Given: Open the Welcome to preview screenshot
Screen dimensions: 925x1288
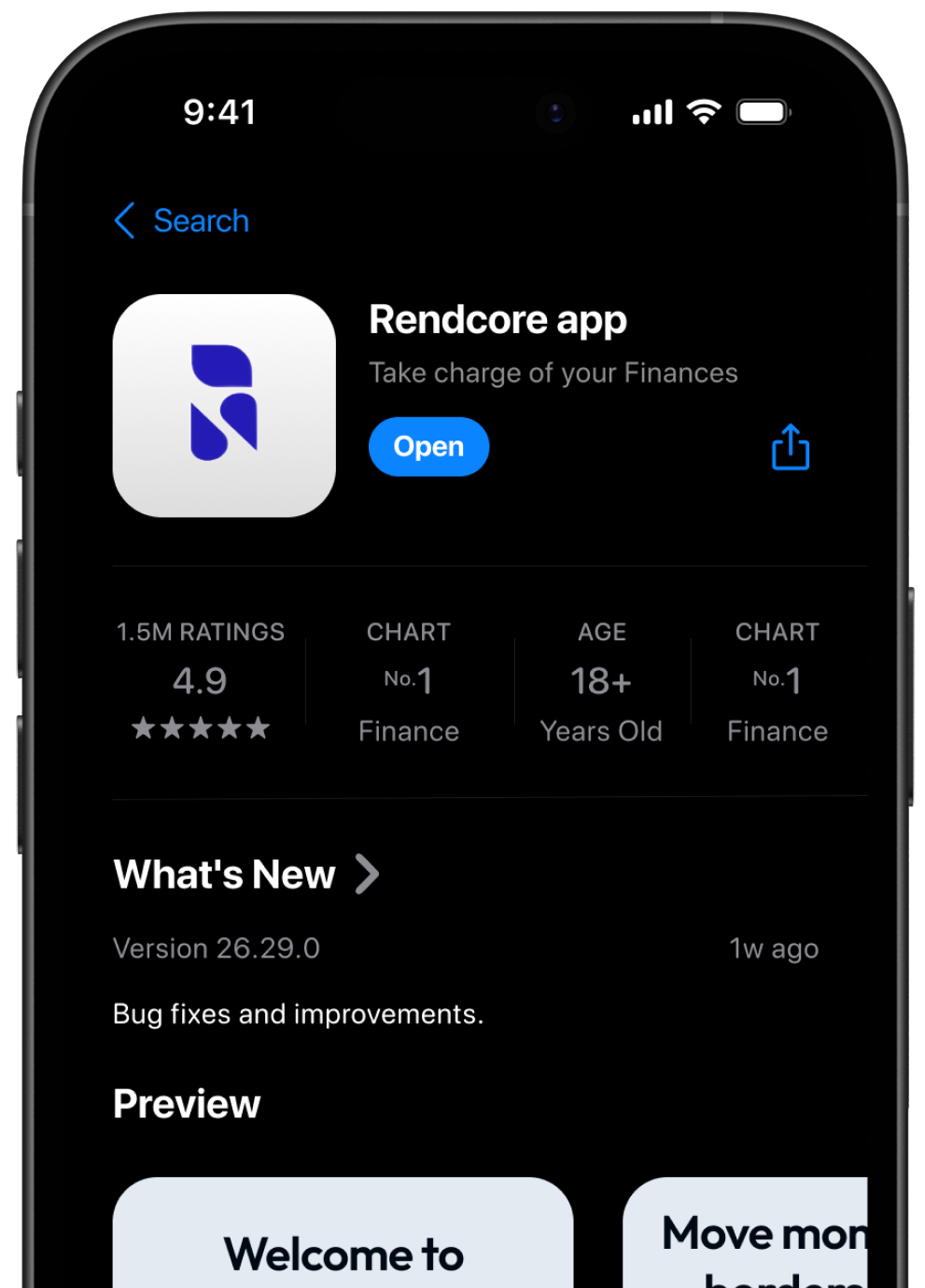Looking at the screenshot, I should coord(343,1233).
